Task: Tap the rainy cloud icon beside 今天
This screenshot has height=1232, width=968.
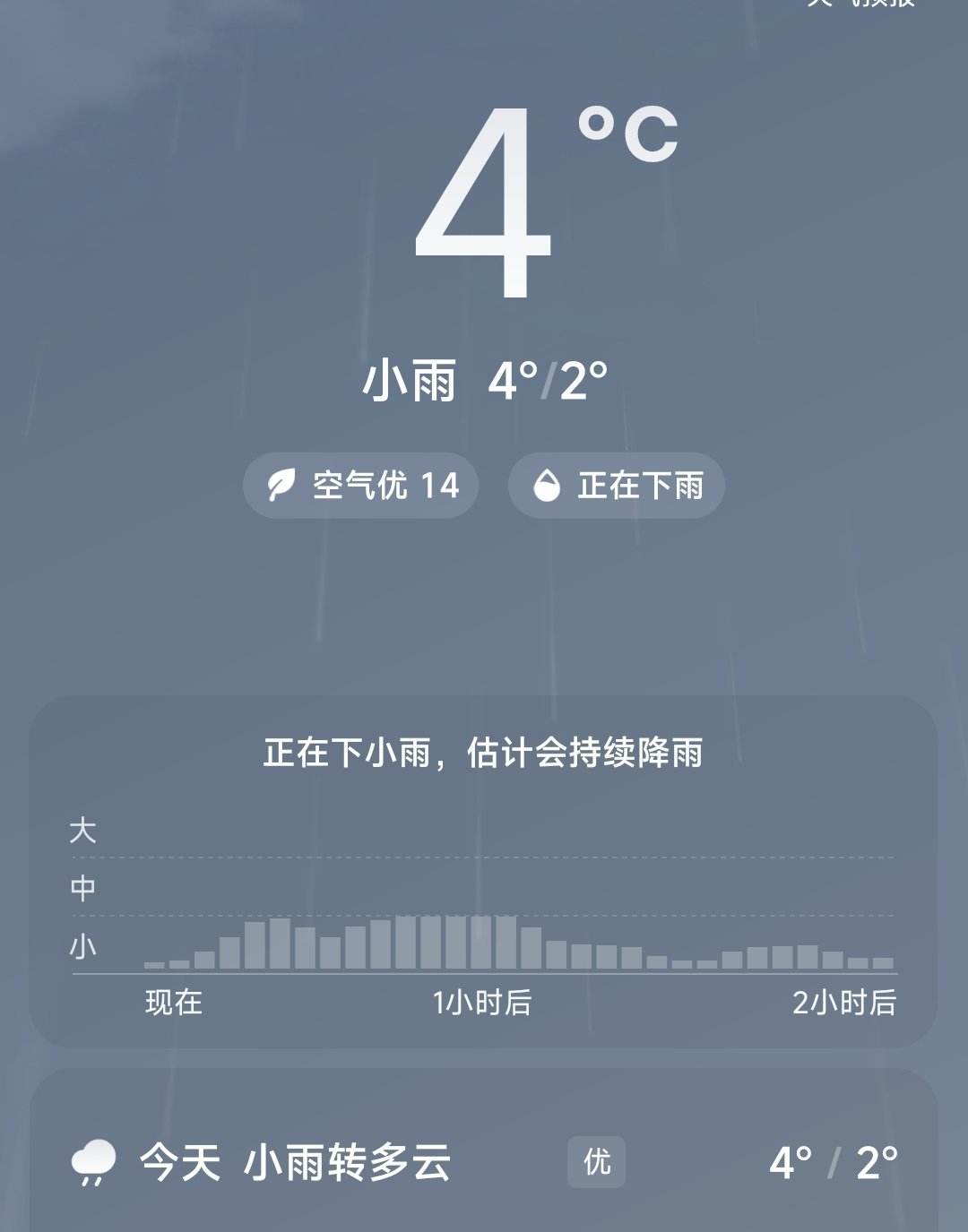Action: coord(95,1160)
